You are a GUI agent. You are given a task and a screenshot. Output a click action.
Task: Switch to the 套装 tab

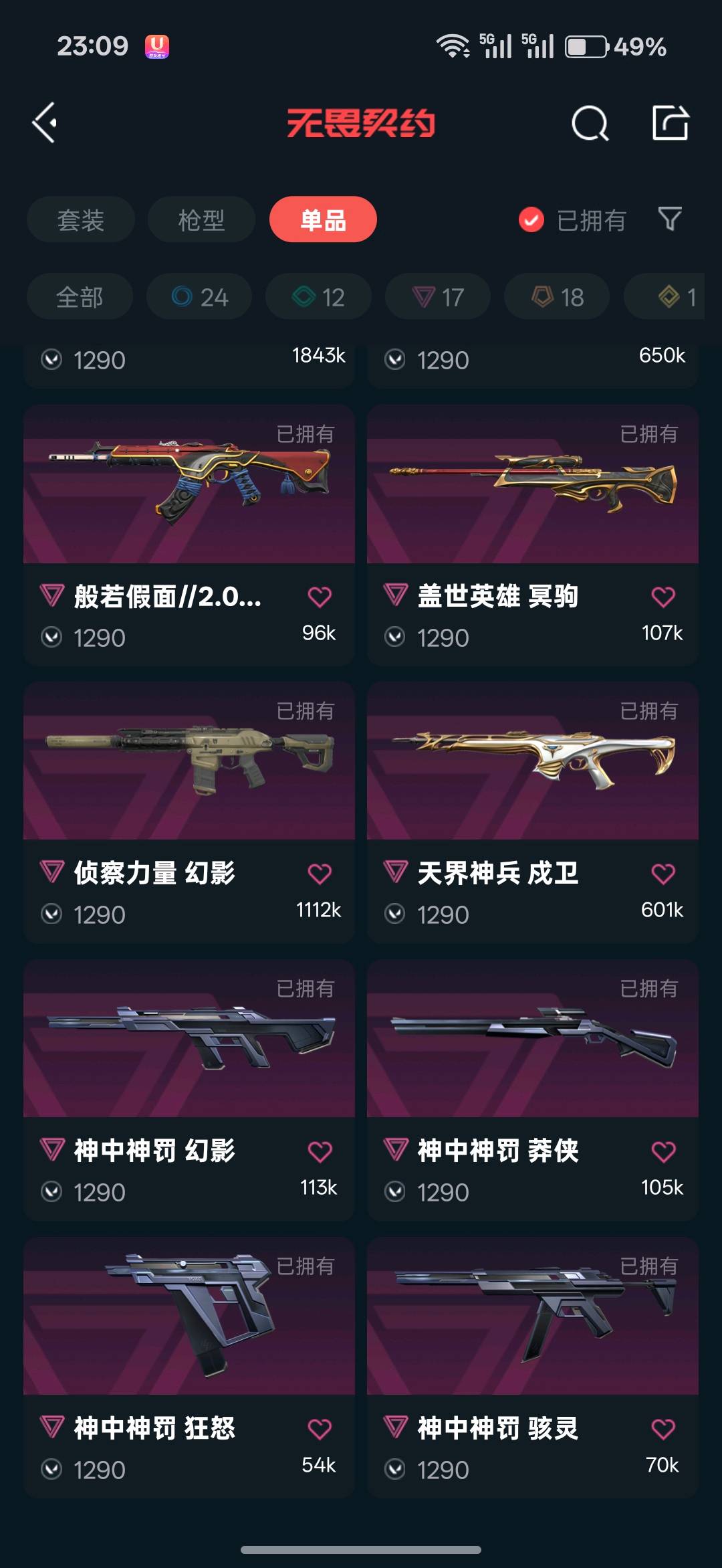pos(81,219)
